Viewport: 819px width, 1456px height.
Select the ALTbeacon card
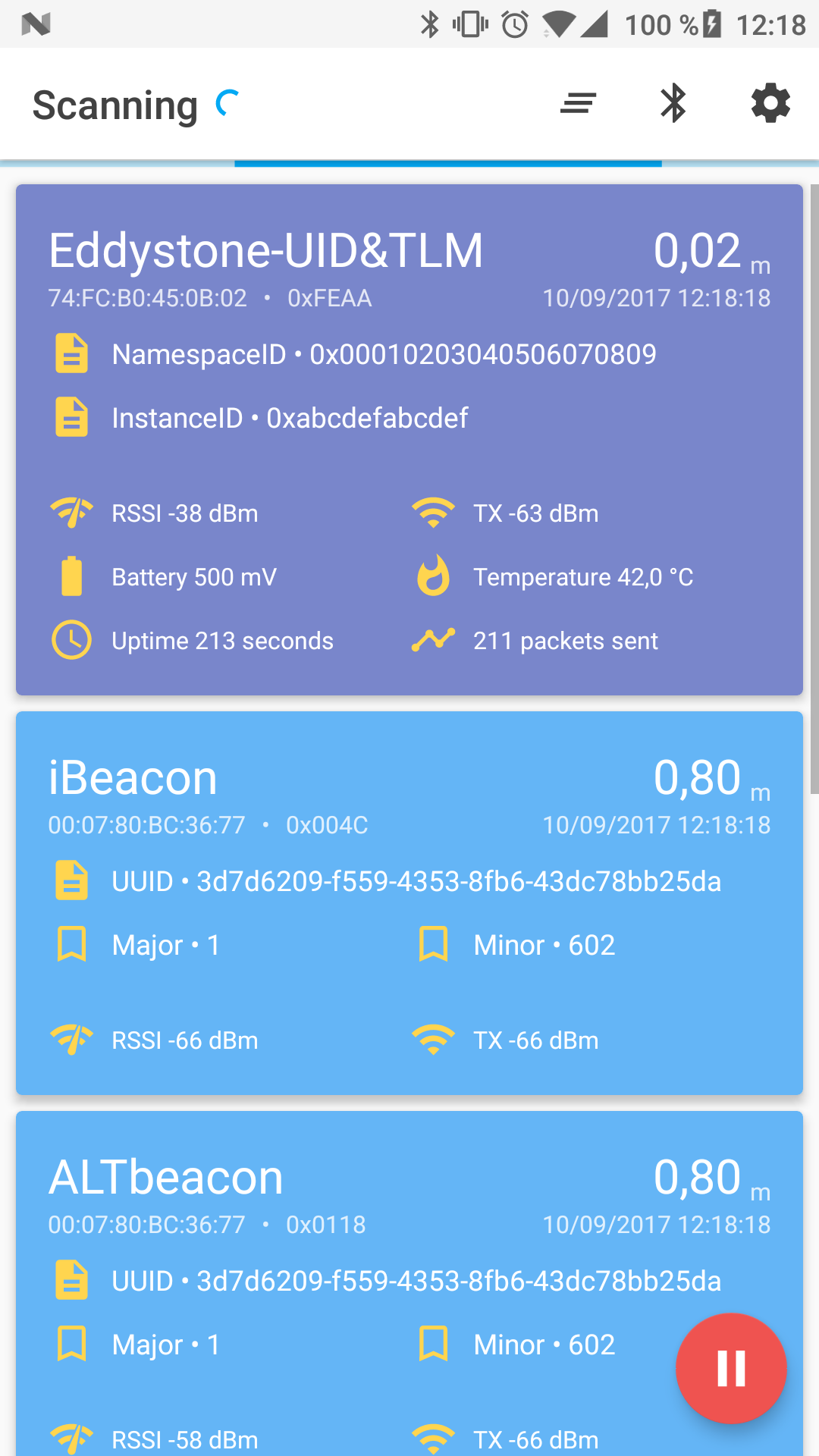click(x=409, y=1284)
